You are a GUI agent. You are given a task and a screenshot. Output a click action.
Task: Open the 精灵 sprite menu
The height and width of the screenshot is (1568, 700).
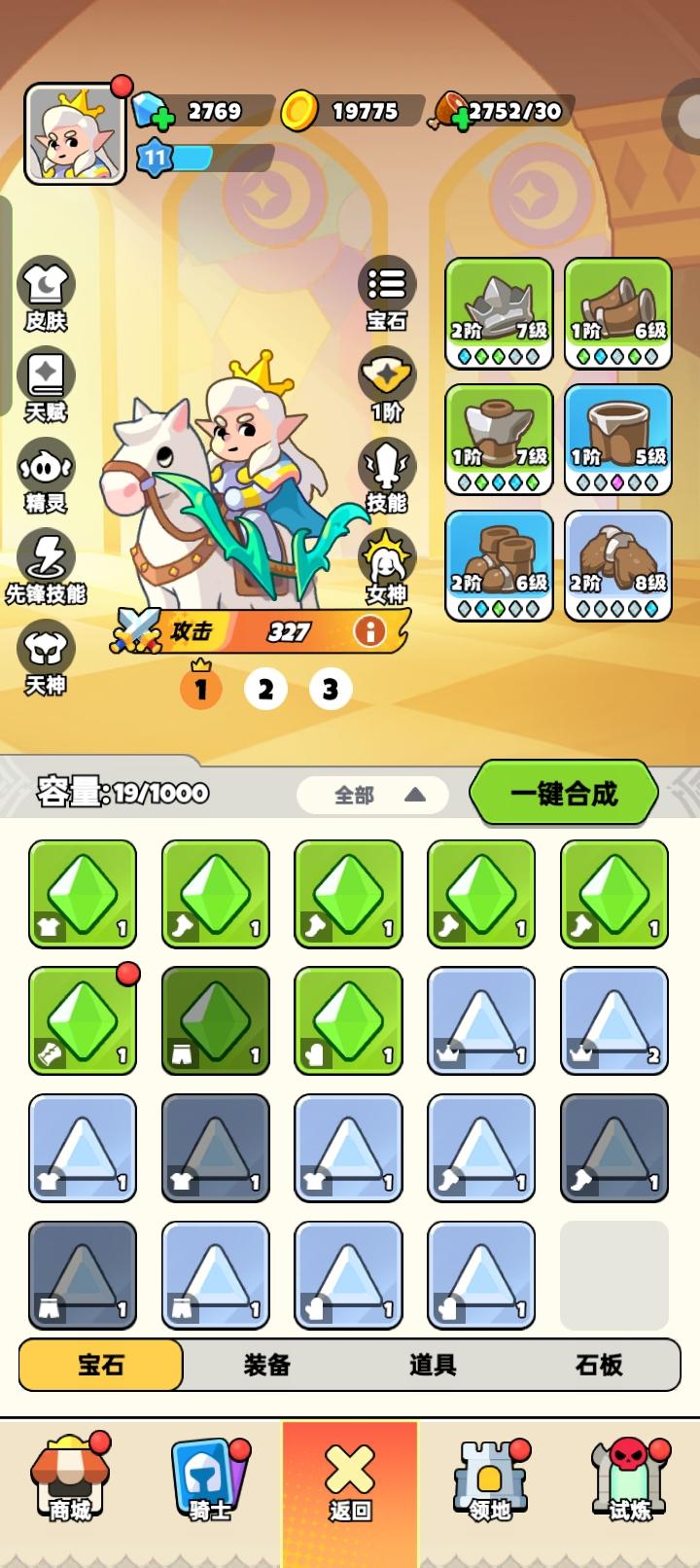click(x=46, y=475)
